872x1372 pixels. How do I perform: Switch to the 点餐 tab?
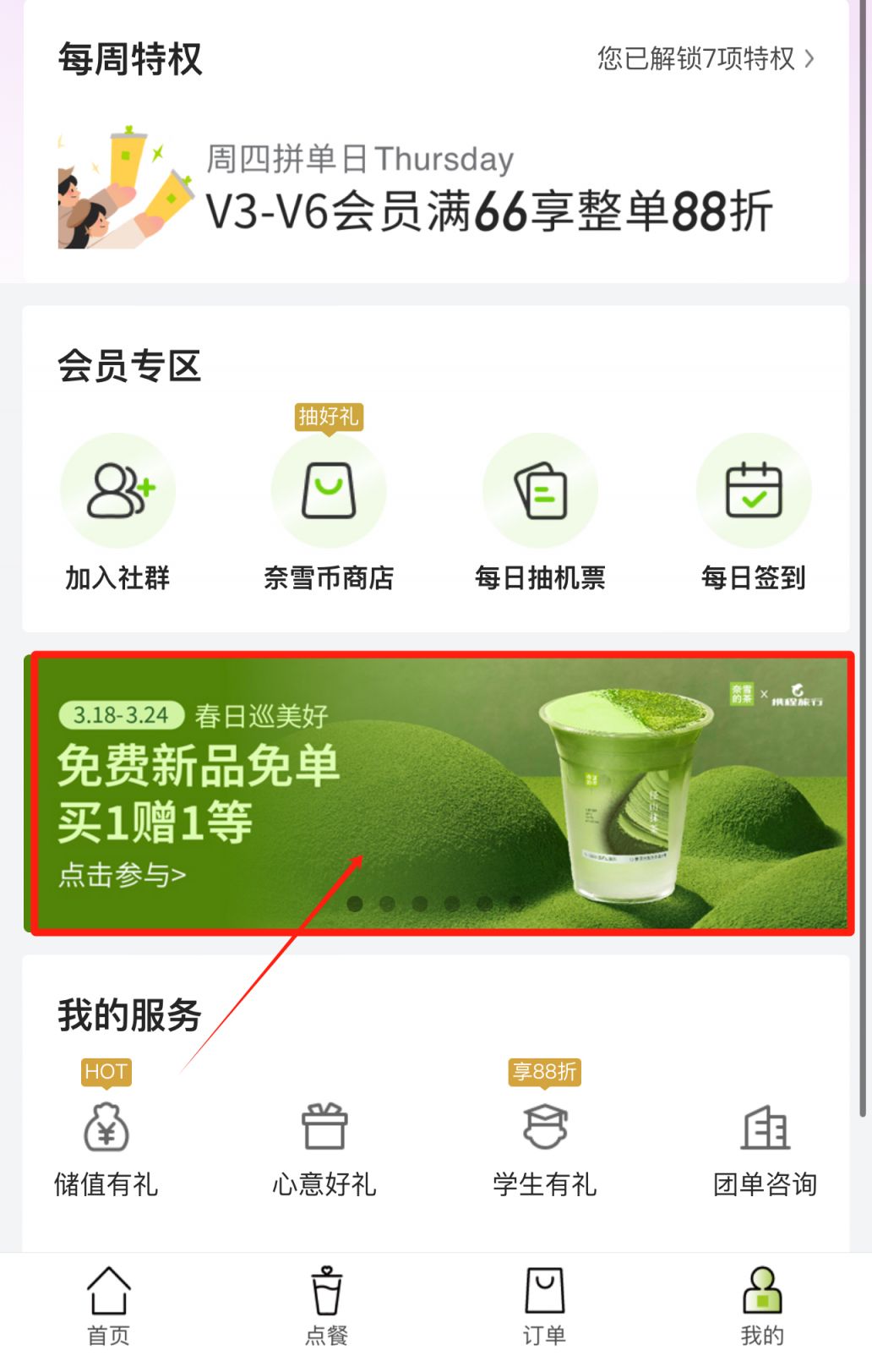[x=326, y=1306]
